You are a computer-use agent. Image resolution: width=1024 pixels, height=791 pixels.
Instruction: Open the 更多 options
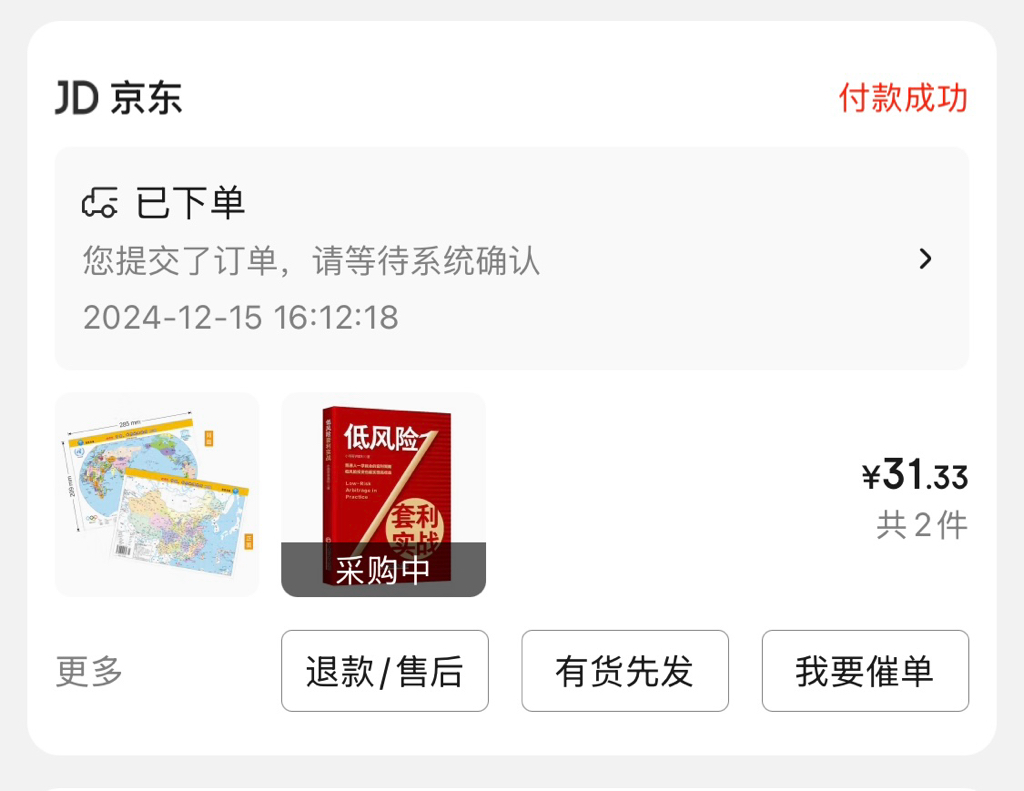(89, 671)
